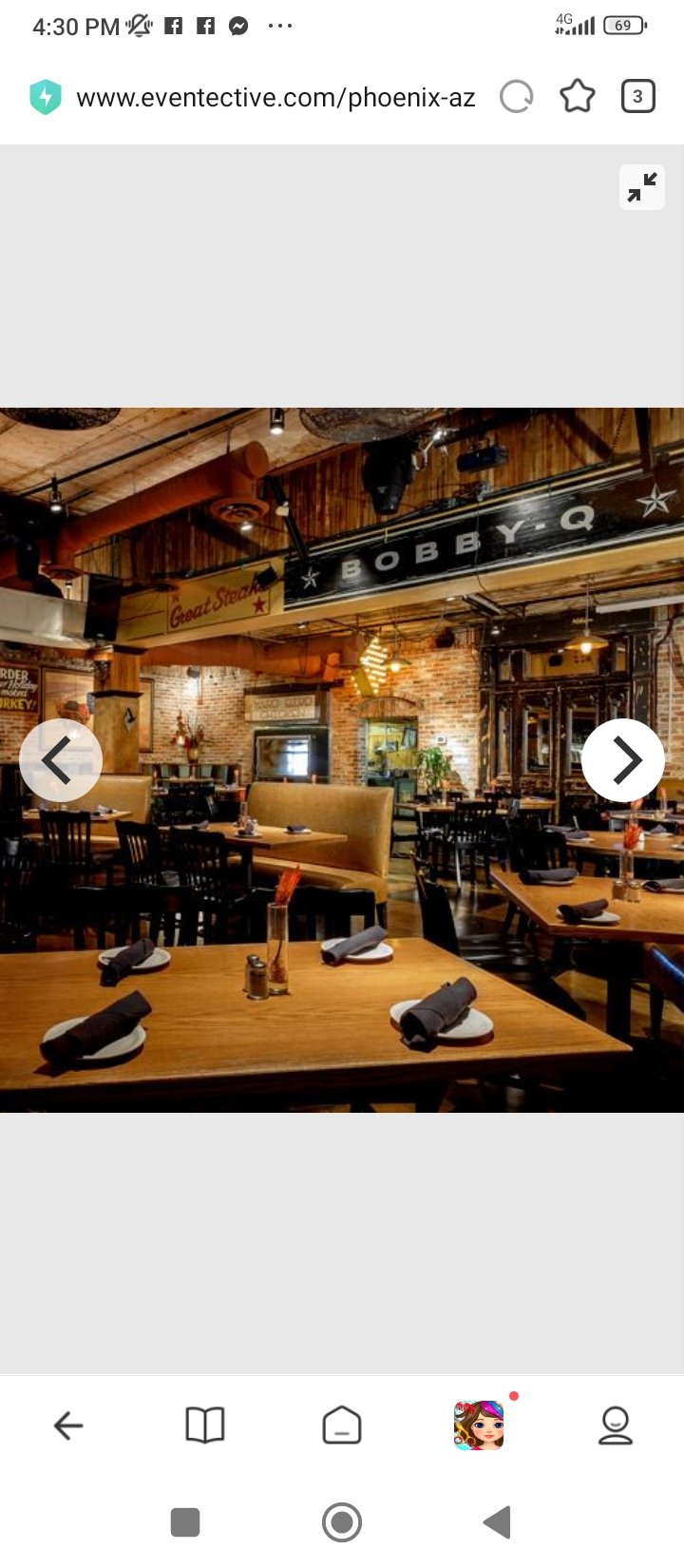Open recent apps from system navigation bar
Screen dimensions: 684x1568
185,1522
